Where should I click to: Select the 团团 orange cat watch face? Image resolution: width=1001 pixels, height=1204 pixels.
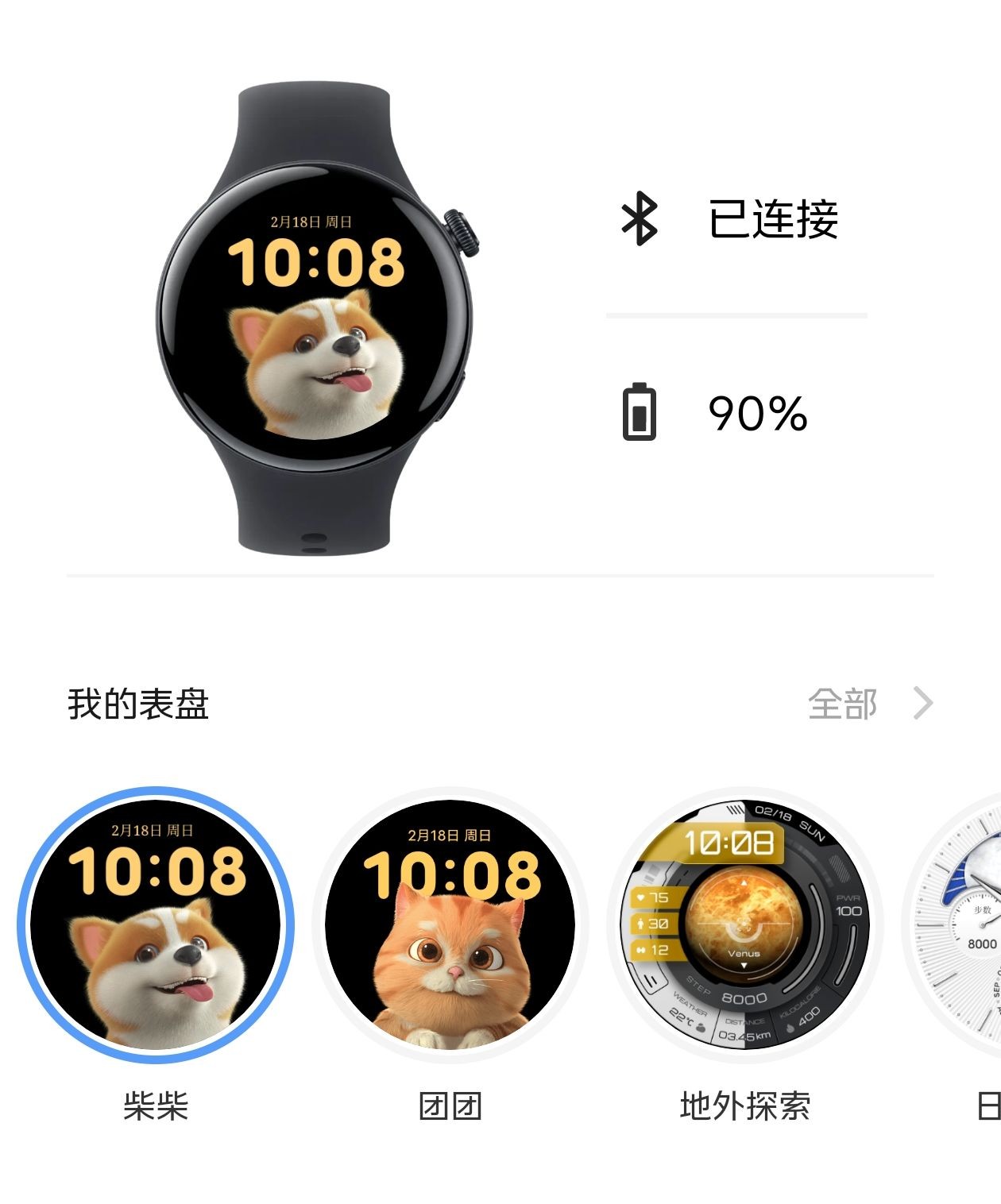coord(450,925)
